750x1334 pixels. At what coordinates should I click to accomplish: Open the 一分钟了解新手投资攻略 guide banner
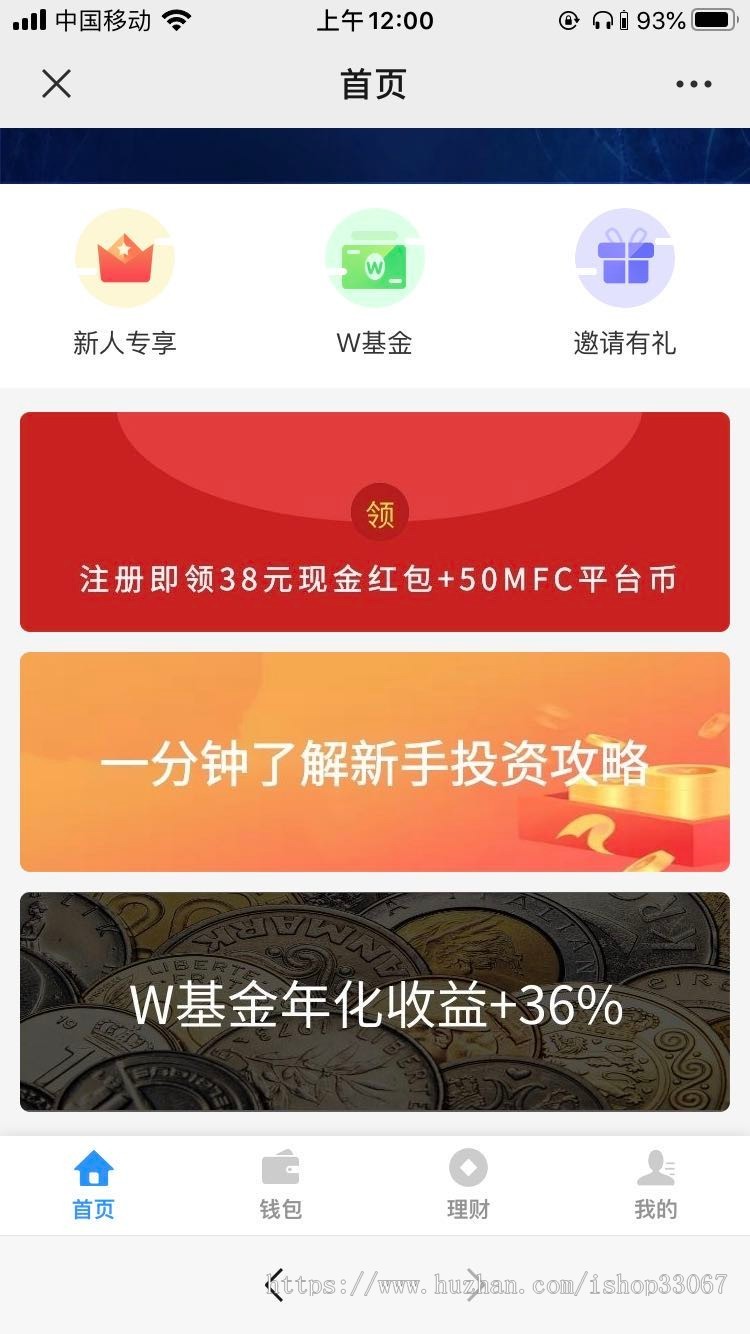374,762
